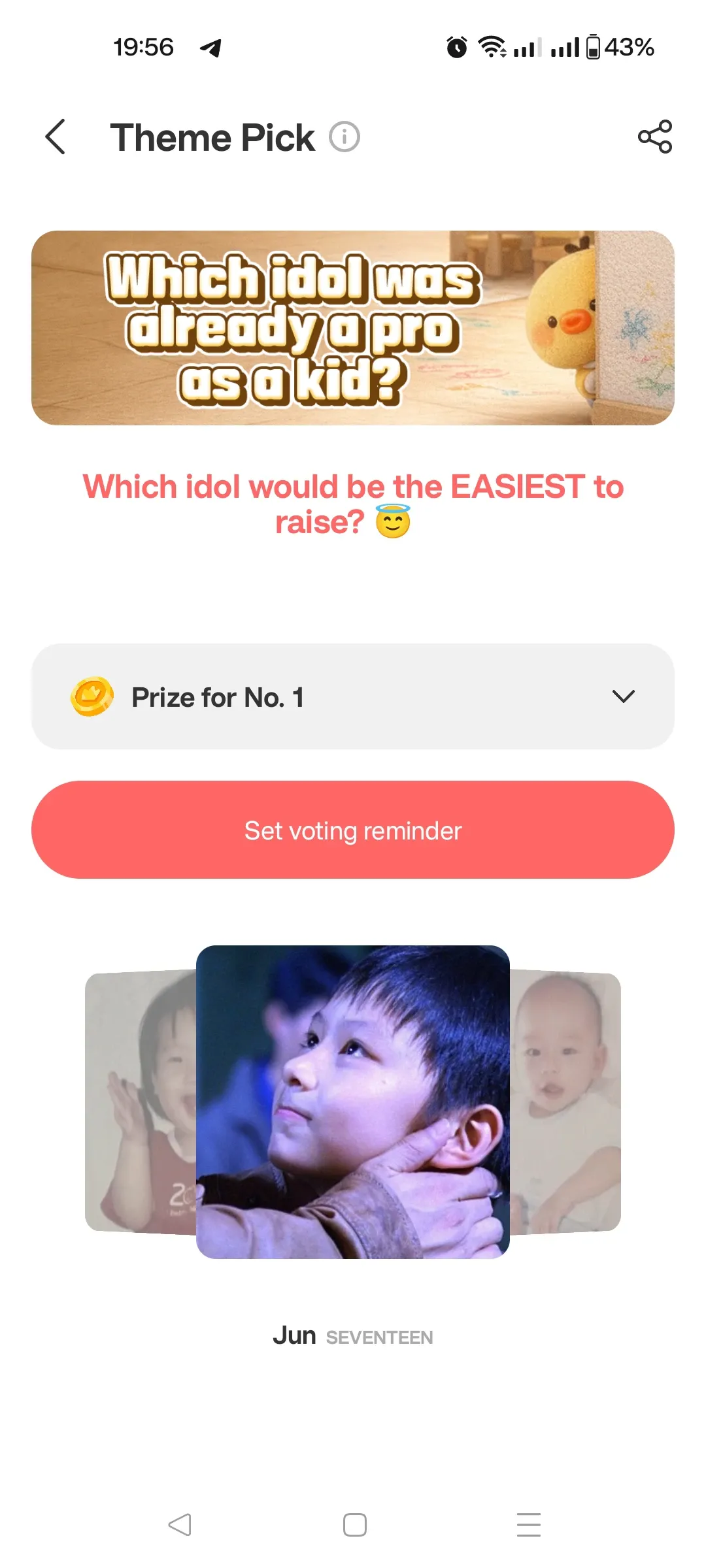Select the Jun SEVENTEEN photo card
Viewport: 706px width, 1568px height.
tap(353, 1102)
